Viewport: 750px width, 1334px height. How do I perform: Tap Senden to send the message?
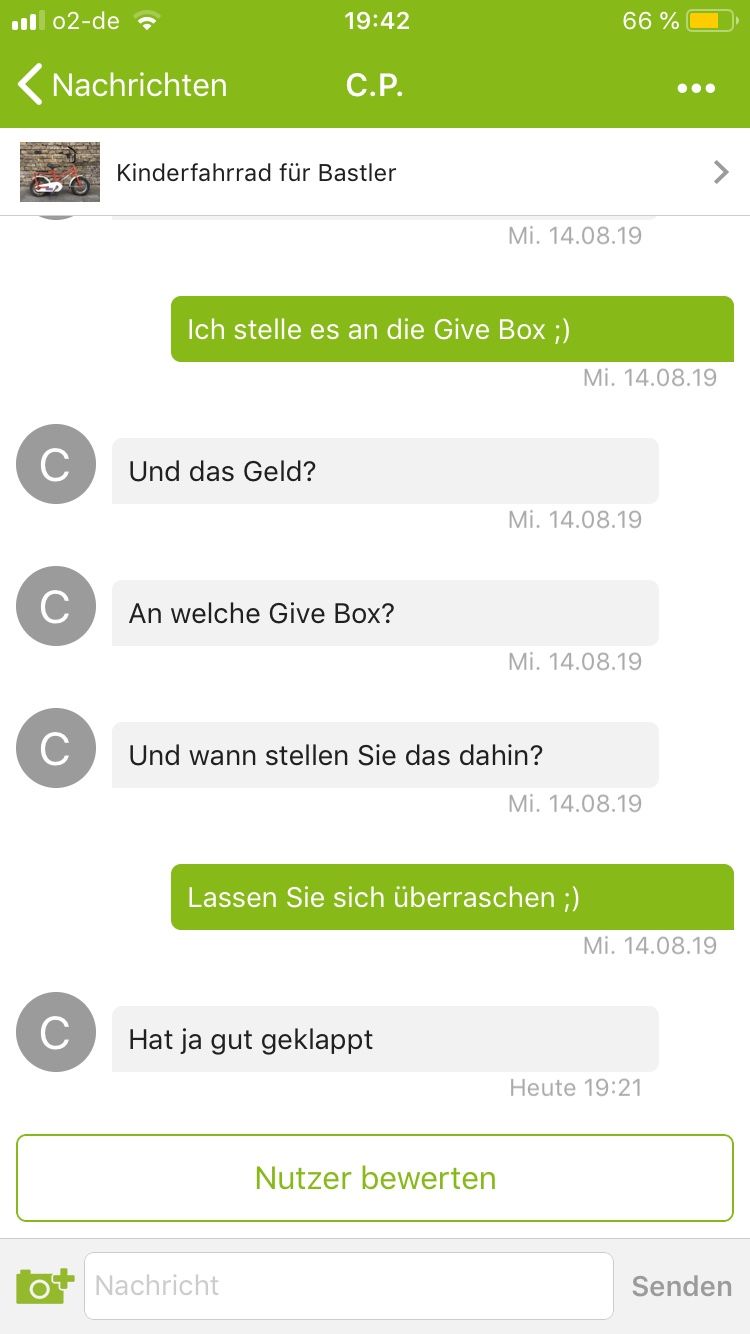681,1286
